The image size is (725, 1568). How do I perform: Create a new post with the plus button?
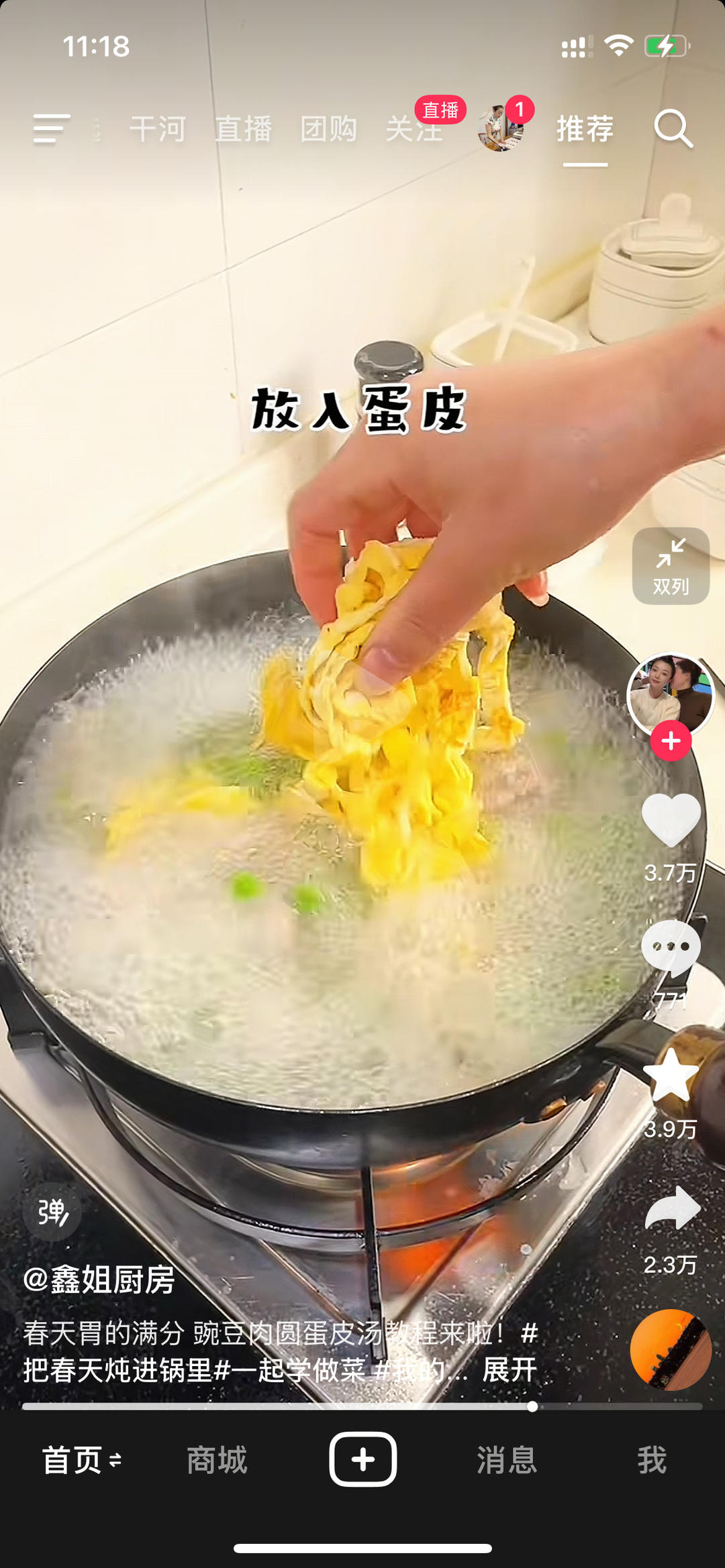pyautogui.click(x=362, y=1459)
